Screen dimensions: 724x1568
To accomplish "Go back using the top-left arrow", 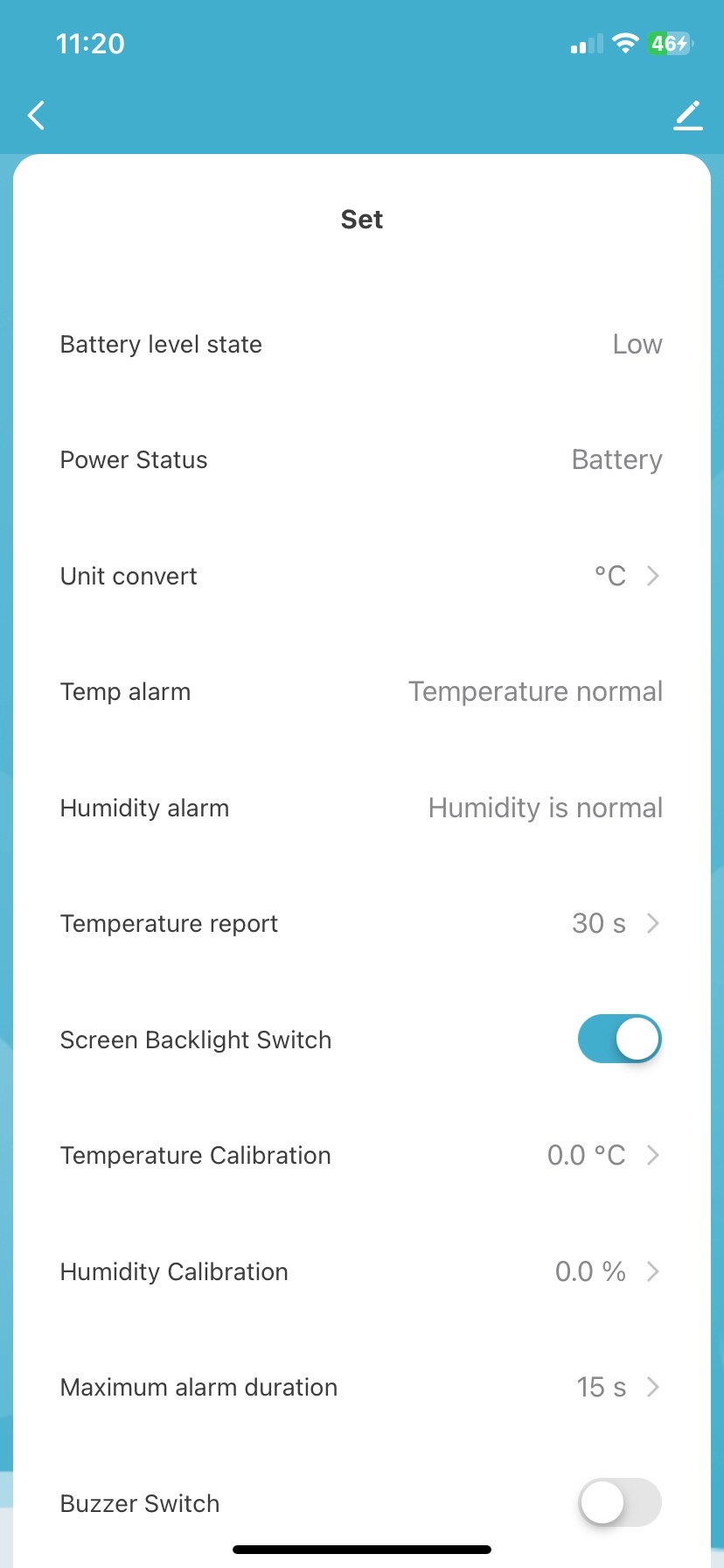I will tap(36, 115).
